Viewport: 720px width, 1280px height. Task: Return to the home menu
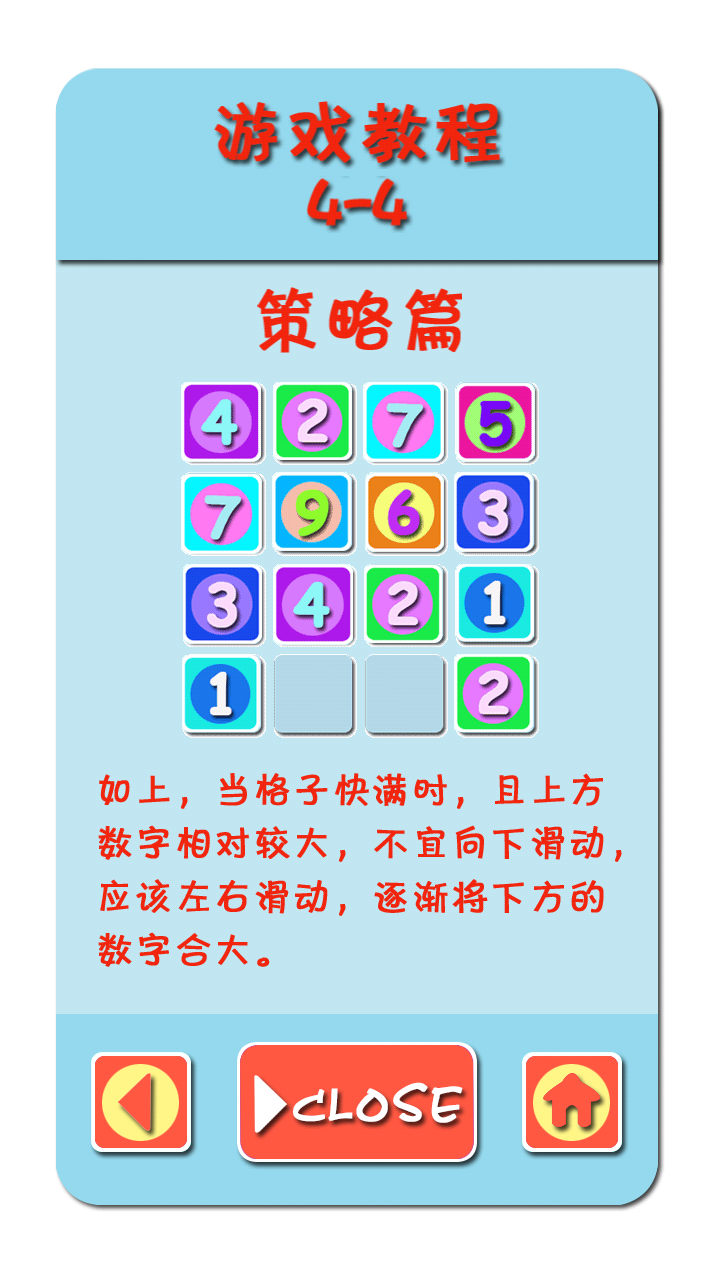pyautogui.click(x=572, y=1102)
